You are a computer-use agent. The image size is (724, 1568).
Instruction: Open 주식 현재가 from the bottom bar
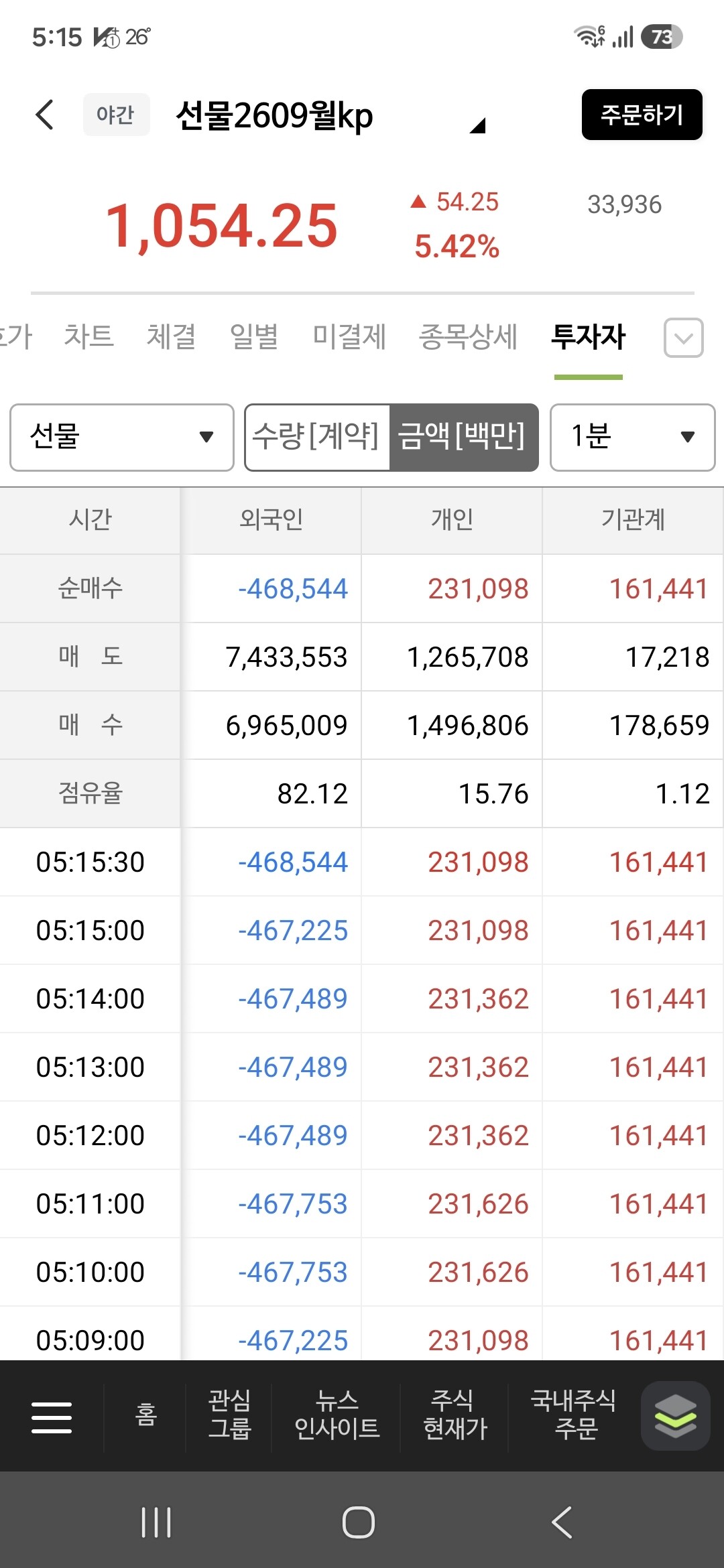pyautogui.click(x=455, y=1415)
